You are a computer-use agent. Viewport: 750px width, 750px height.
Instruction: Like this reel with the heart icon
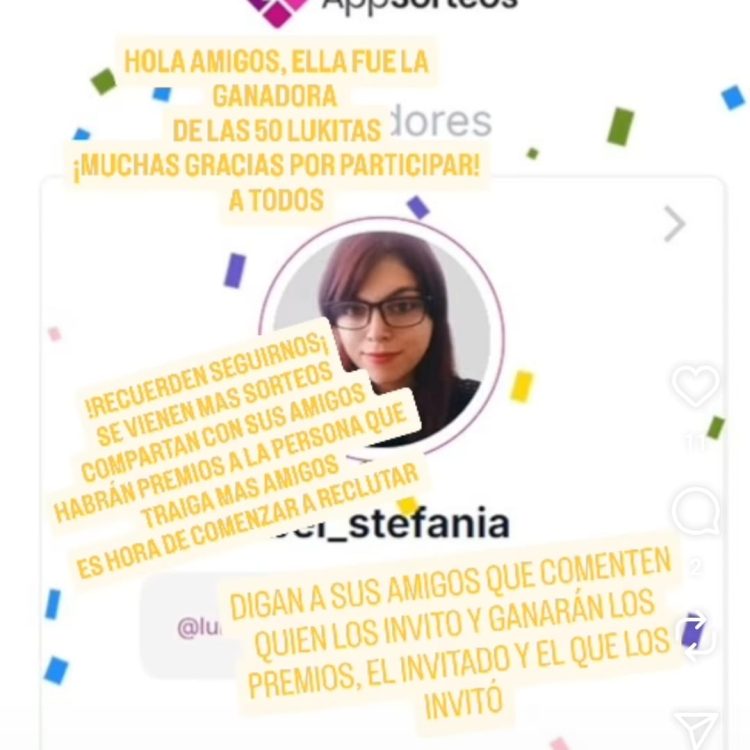695,385
